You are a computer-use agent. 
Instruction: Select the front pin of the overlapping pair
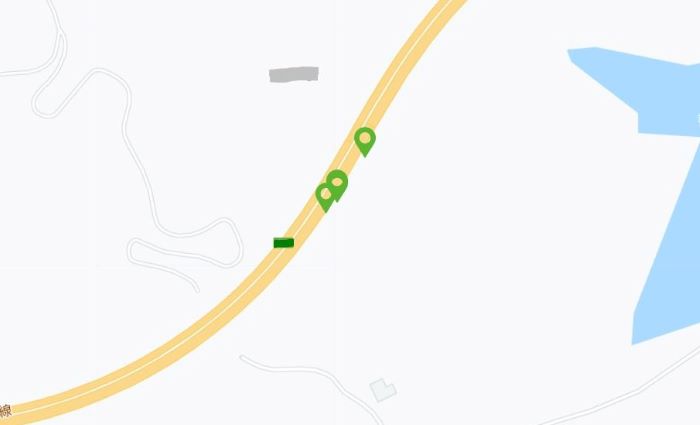pos(338,182)
